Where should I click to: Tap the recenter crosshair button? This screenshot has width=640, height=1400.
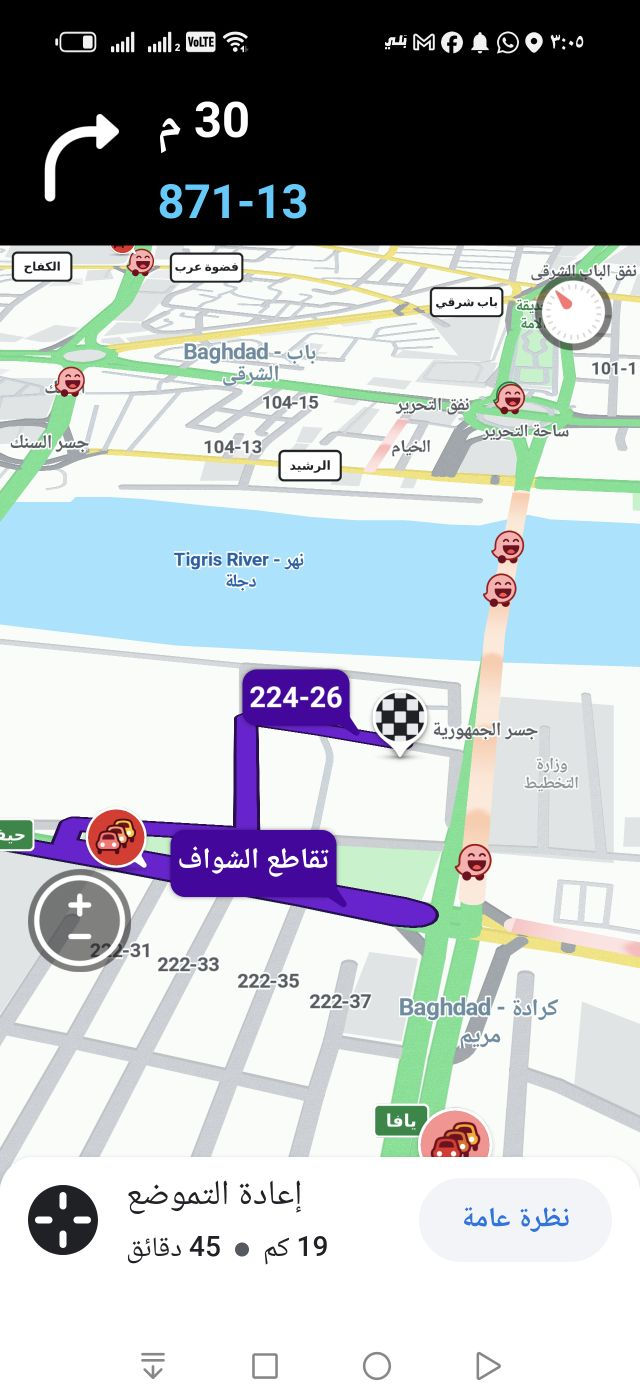[x=63, y=1220]
